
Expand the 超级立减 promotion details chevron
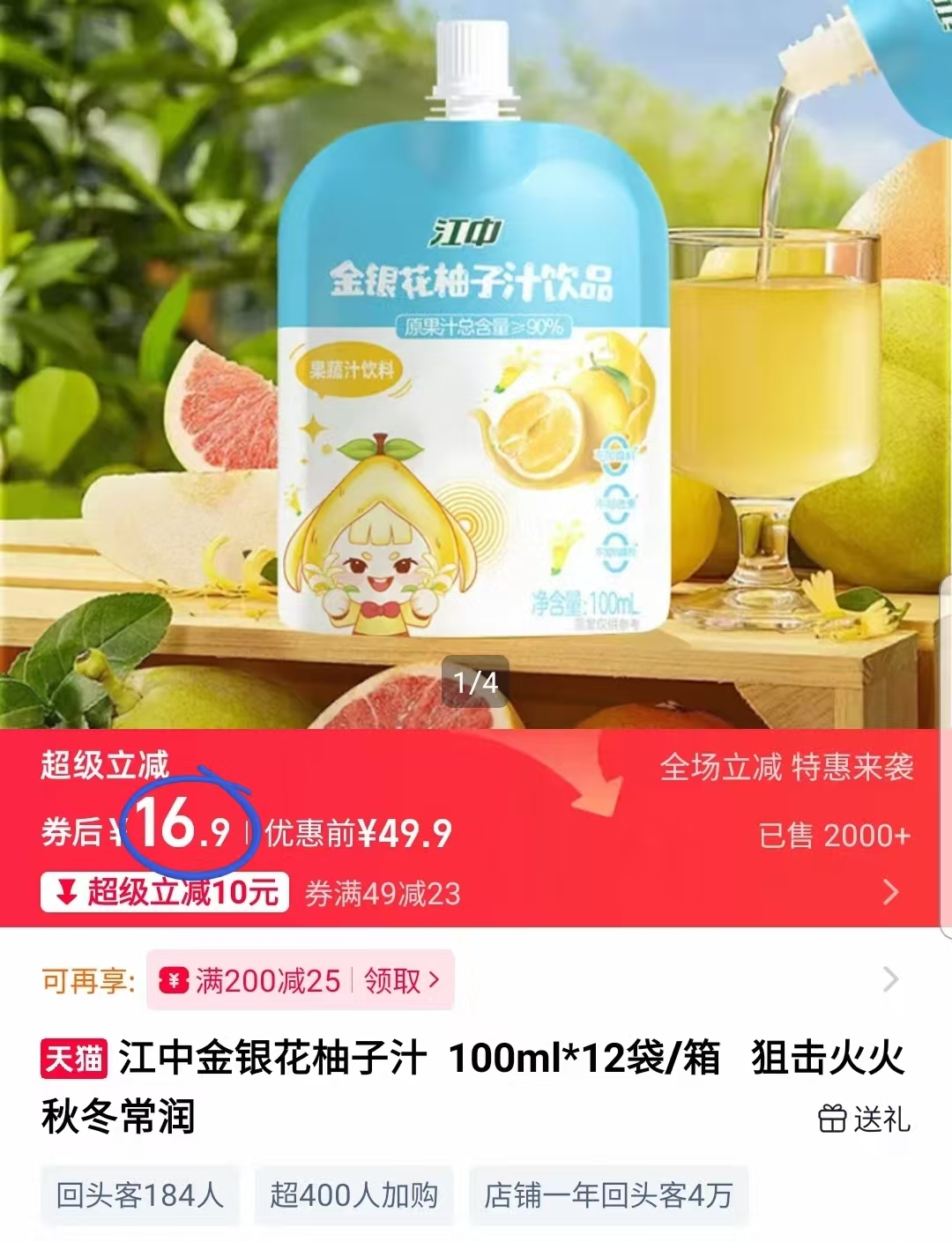pos(893,893)
